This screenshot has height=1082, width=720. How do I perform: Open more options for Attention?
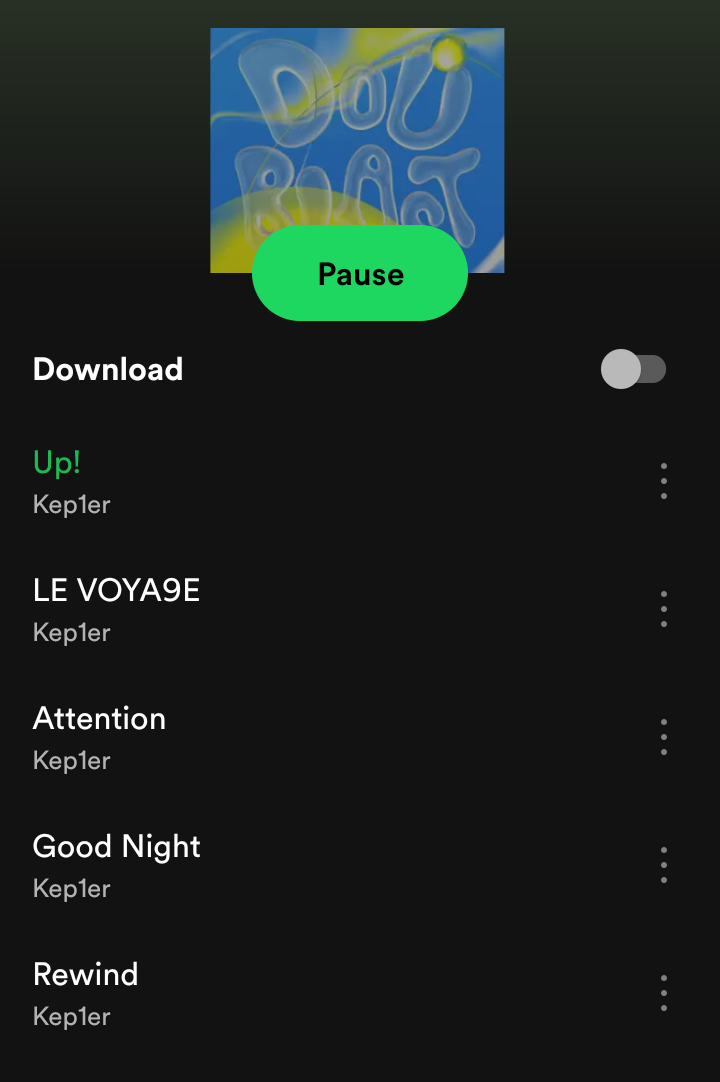click(x=664, y=737)
